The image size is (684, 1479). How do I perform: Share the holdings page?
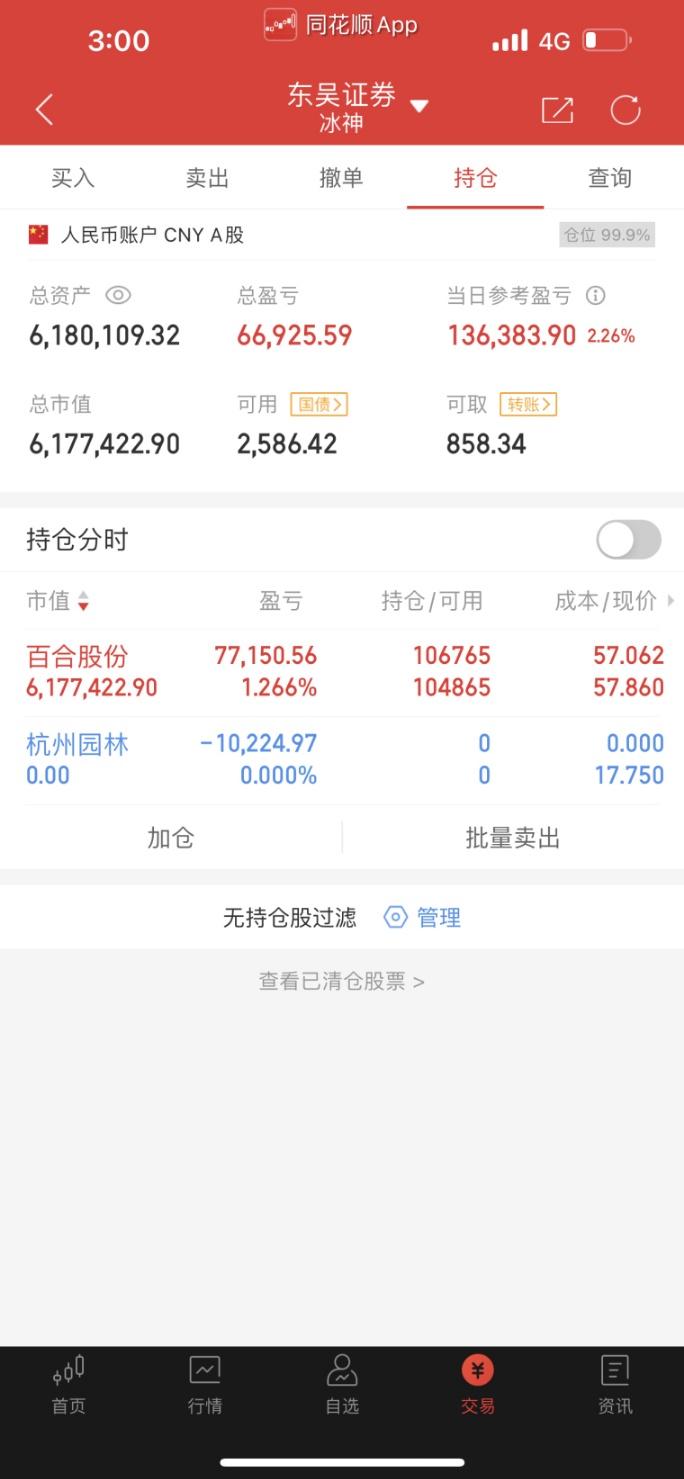[x=557, y=110]
